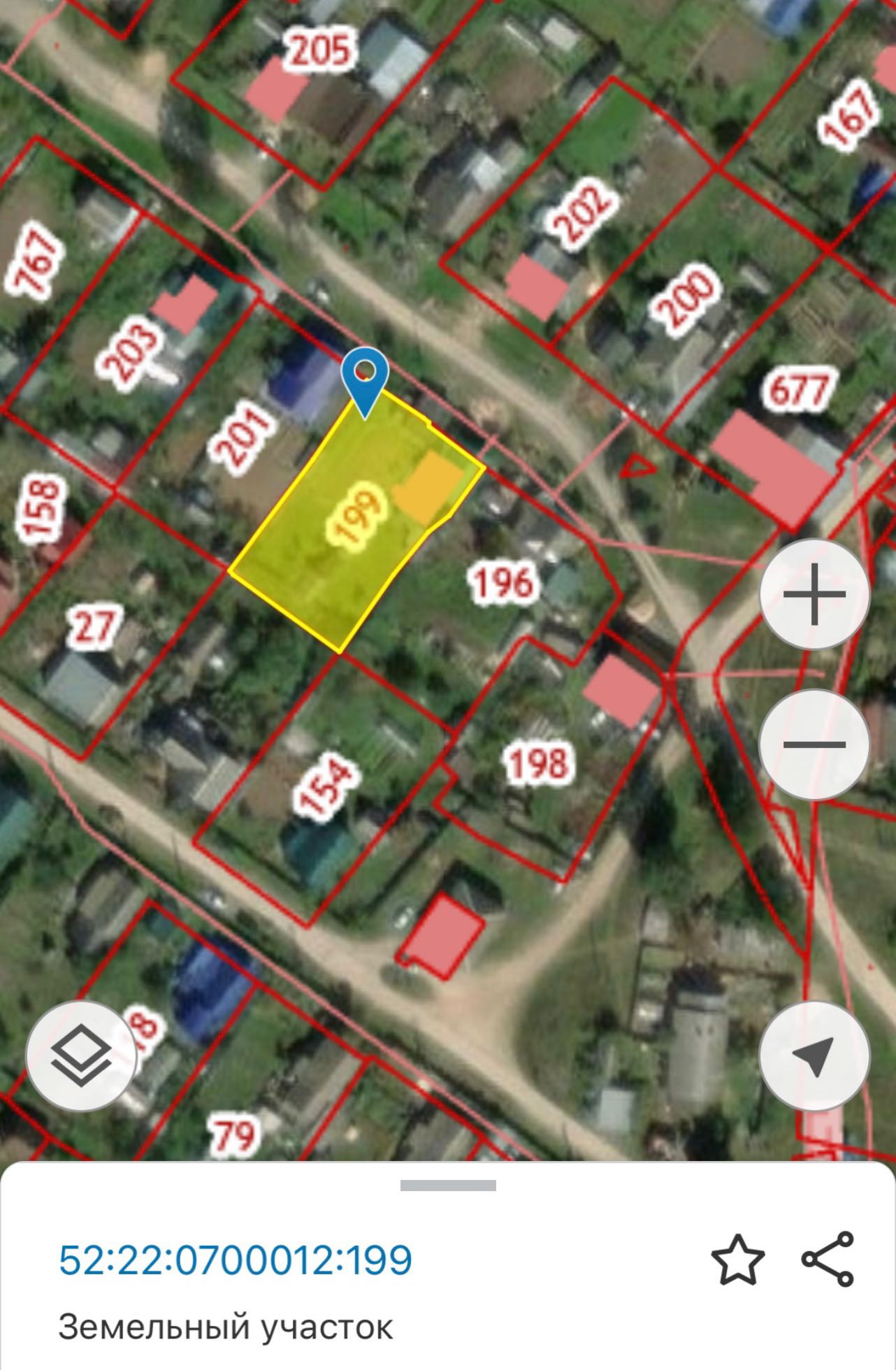This screenshot has height=1370, width=896.
Task: Share this land parcel
Action: pyautogui.click(x=828, y=1260)
